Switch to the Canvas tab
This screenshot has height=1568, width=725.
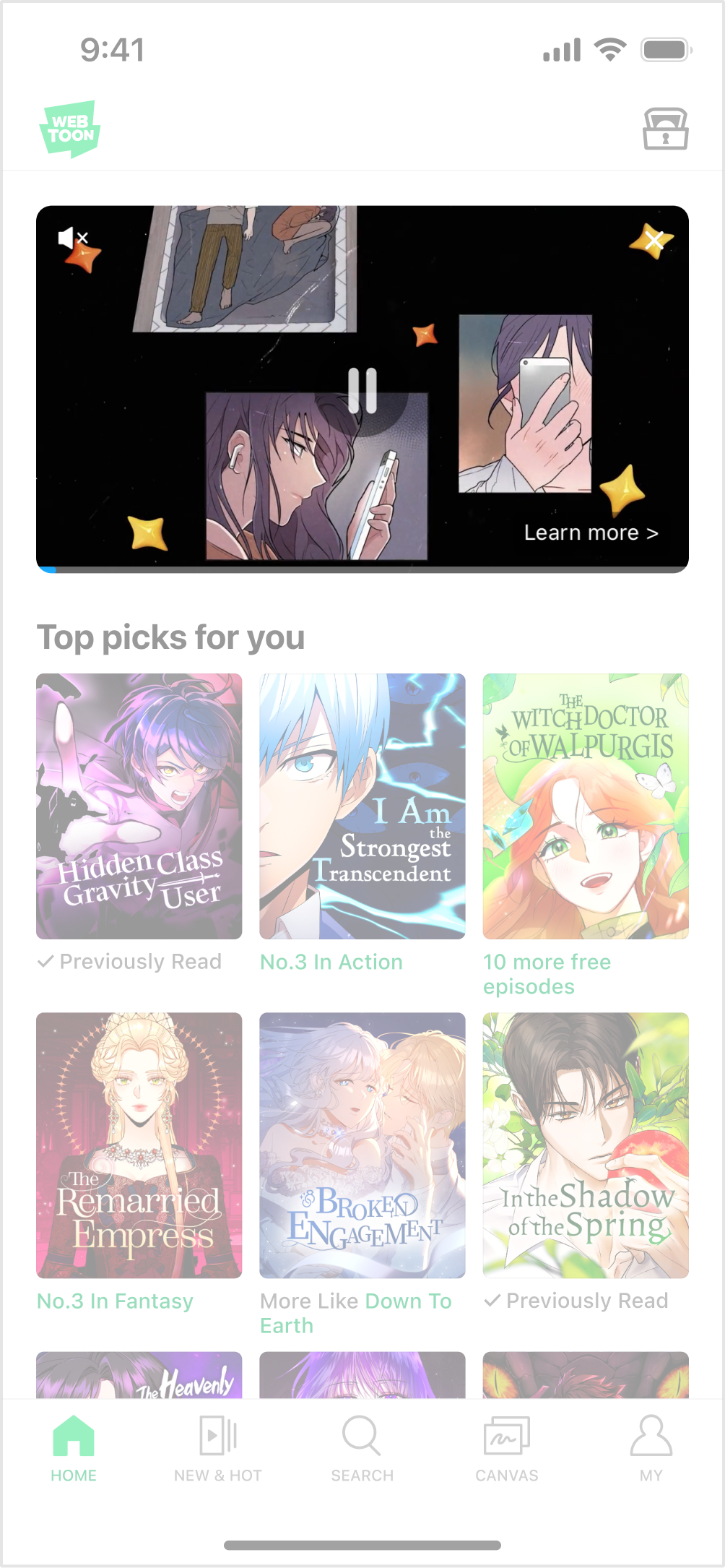[507, 1449]
